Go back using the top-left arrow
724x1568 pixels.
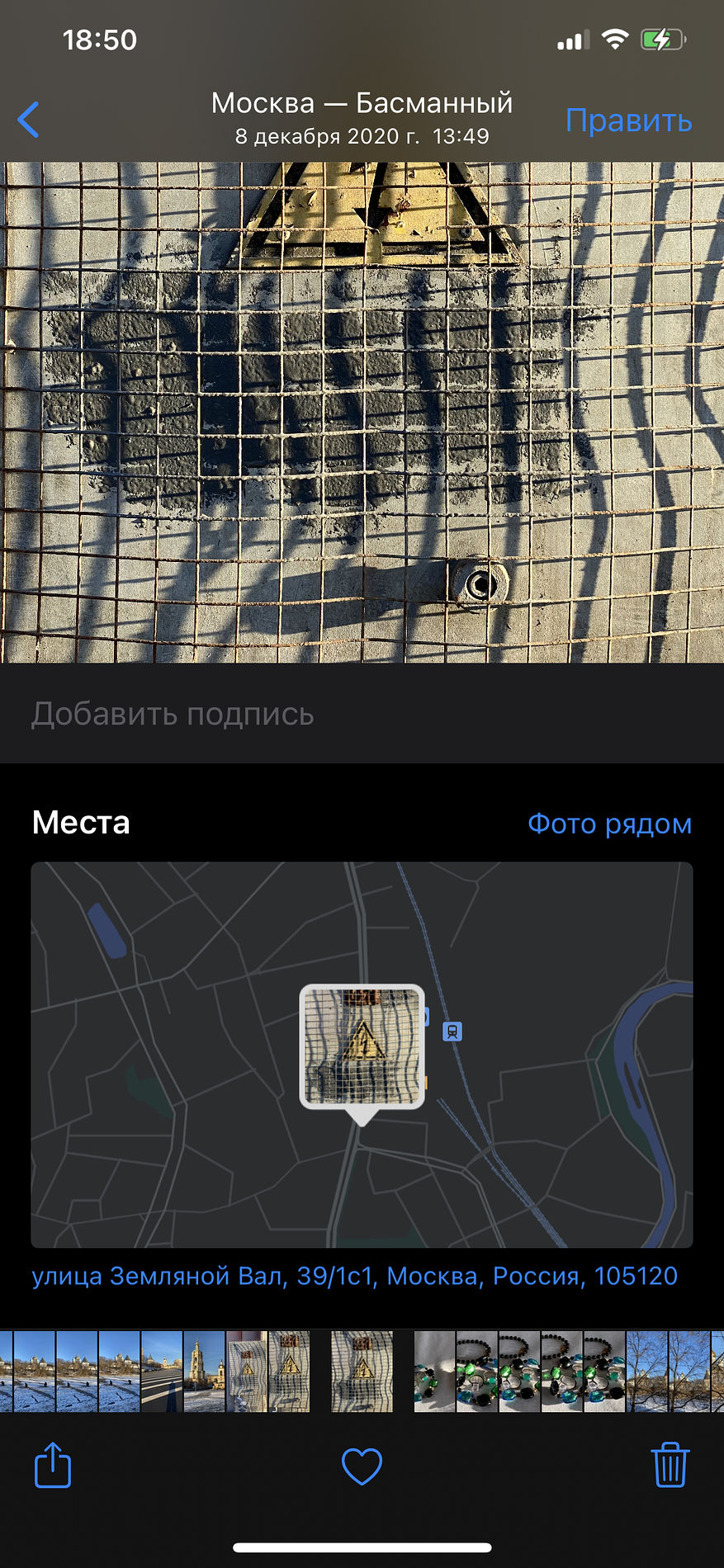(x=29, y=120)
